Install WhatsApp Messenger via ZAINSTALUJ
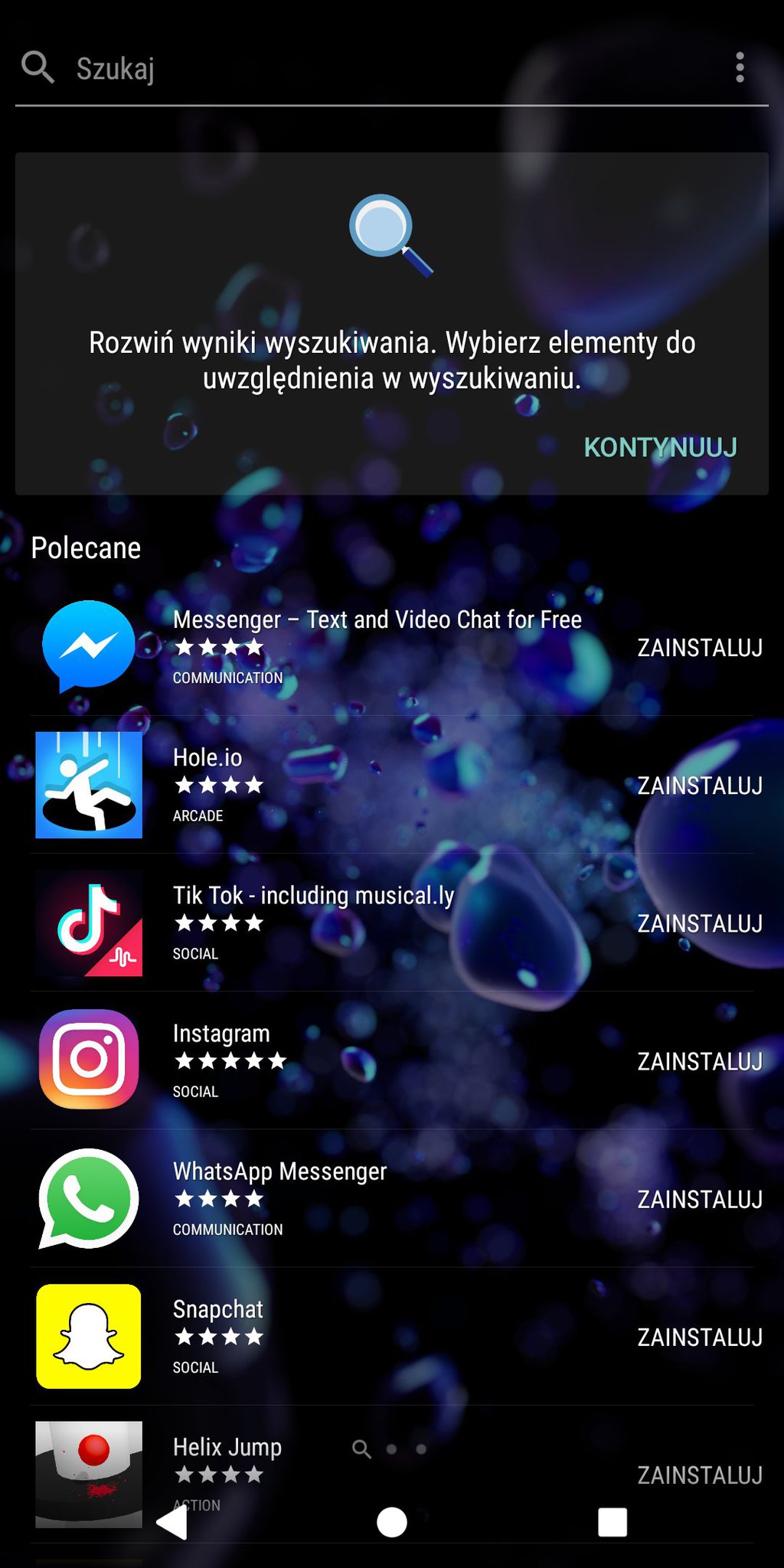This screenshot has width=784, height=1568. 700,1199
